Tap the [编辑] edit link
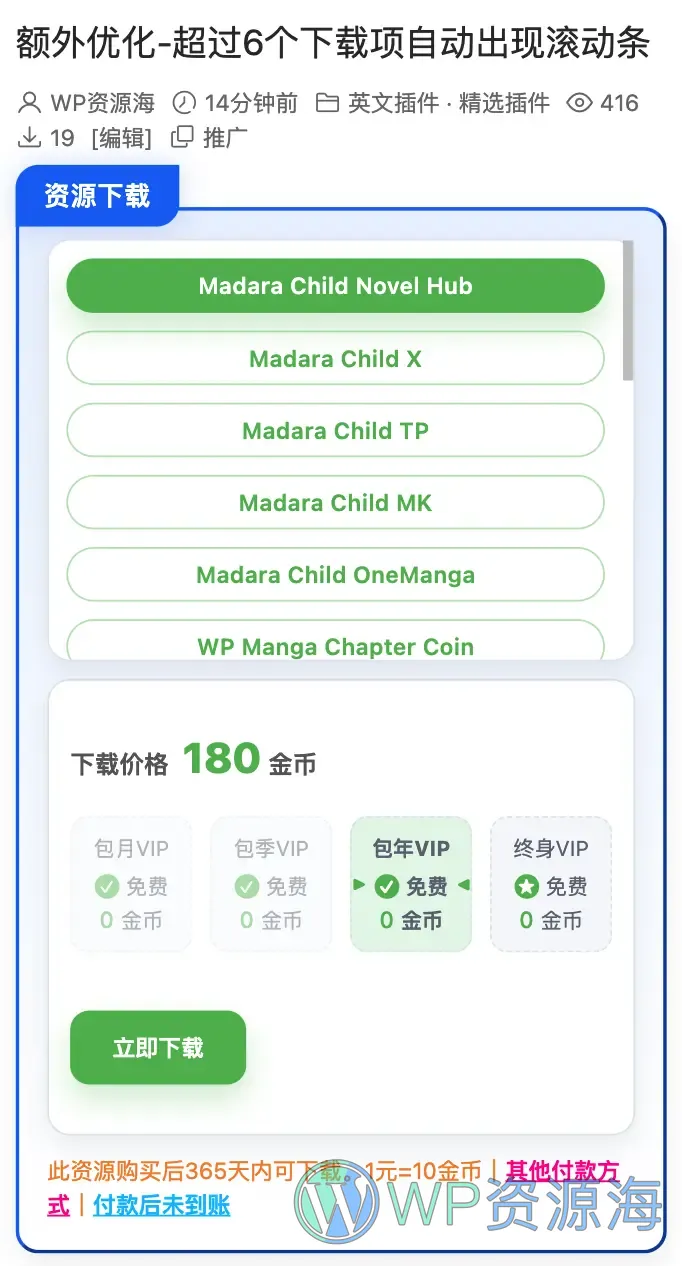The width and height of the screenshot is (682, 1266). [x=121, y=138]
